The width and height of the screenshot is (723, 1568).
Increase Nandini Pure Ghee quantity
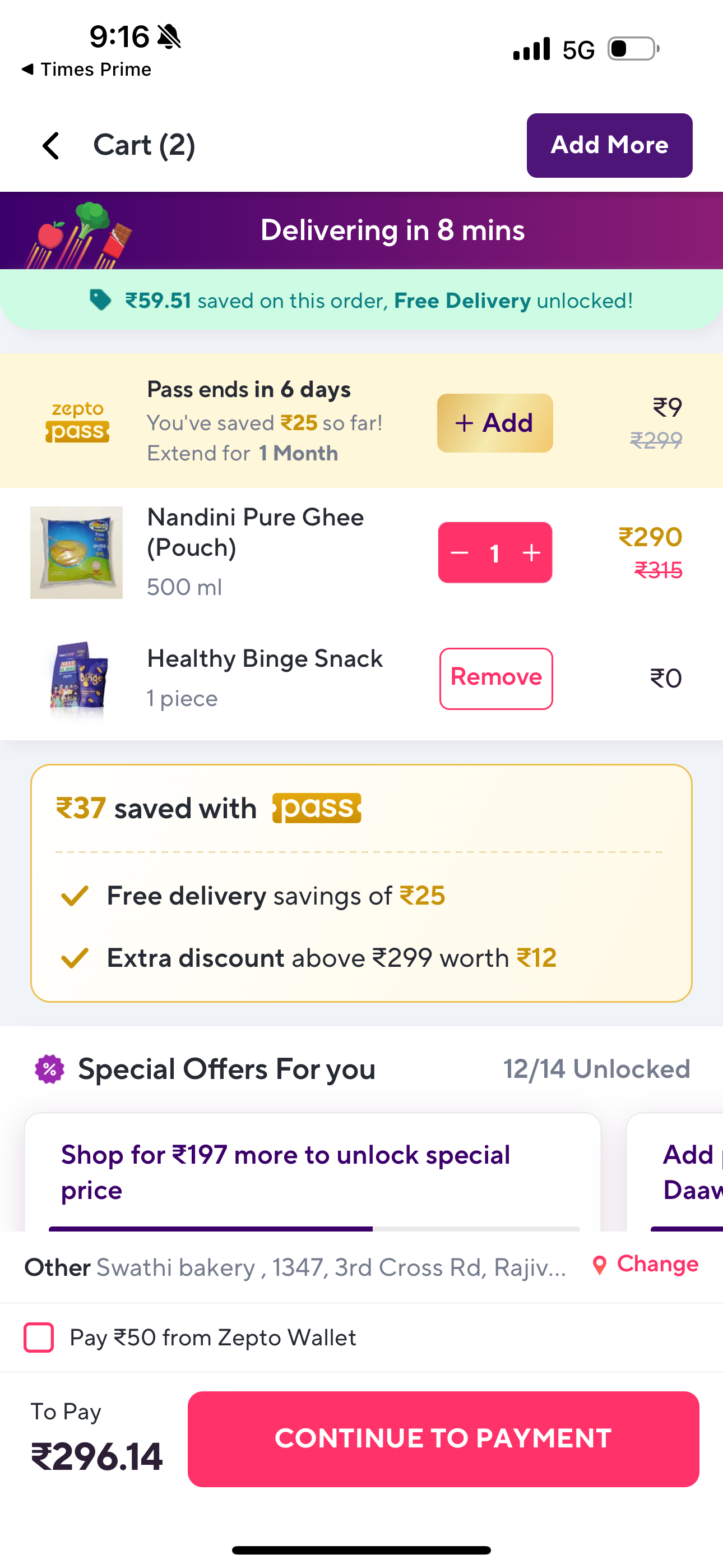click(531, 553)
